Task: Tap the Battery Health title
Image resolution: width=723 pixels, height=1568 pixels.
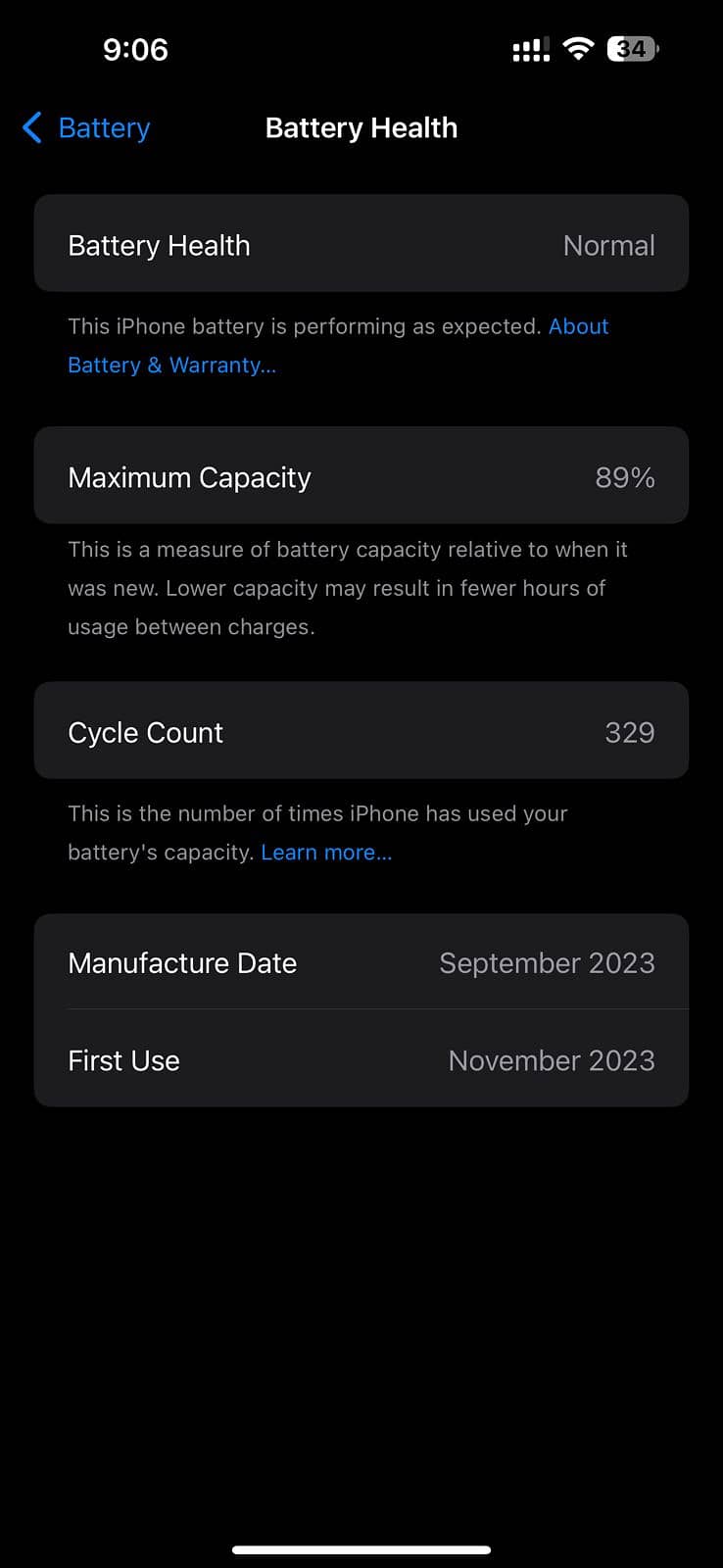Action: click(361, 127)
